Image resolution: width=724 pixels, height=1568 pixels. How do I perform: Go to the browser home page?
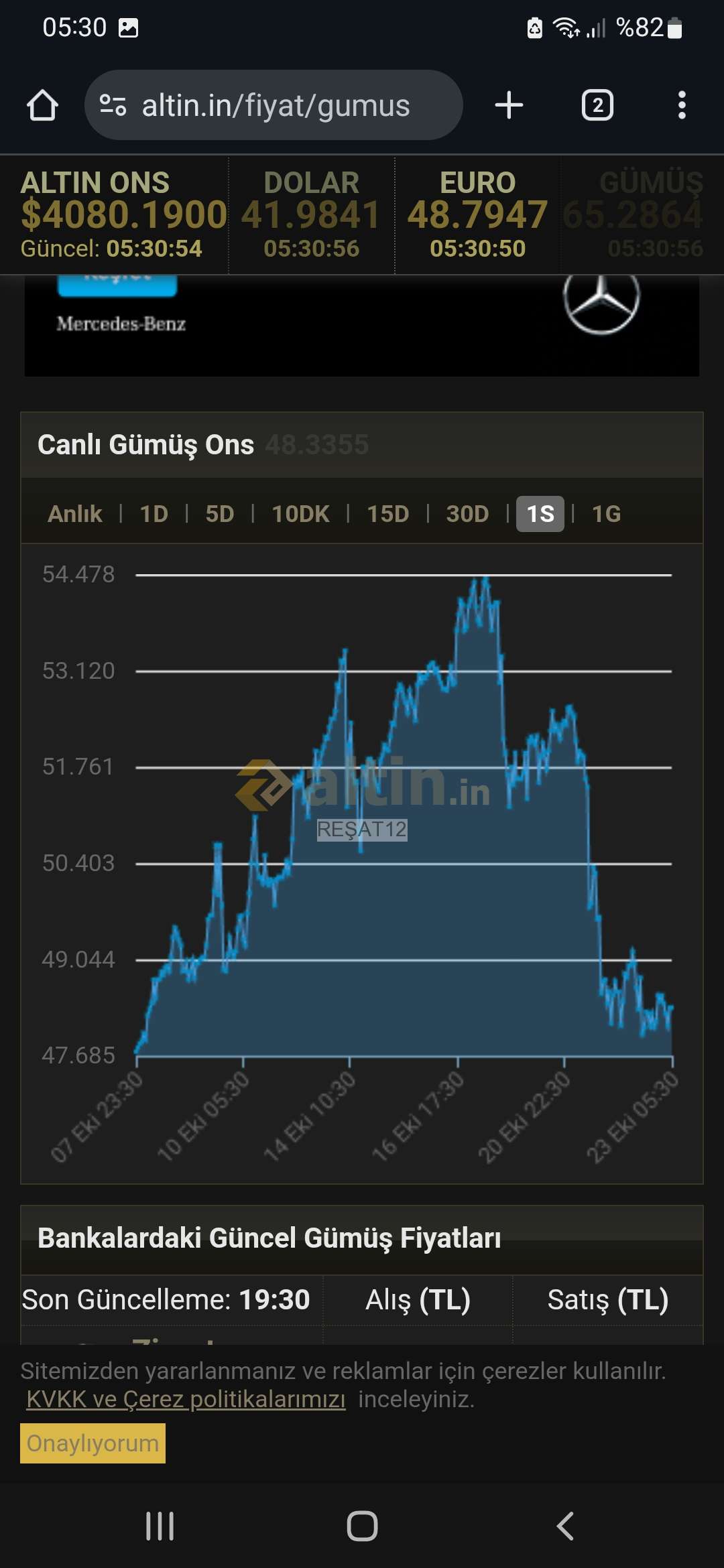click(42, 105)
